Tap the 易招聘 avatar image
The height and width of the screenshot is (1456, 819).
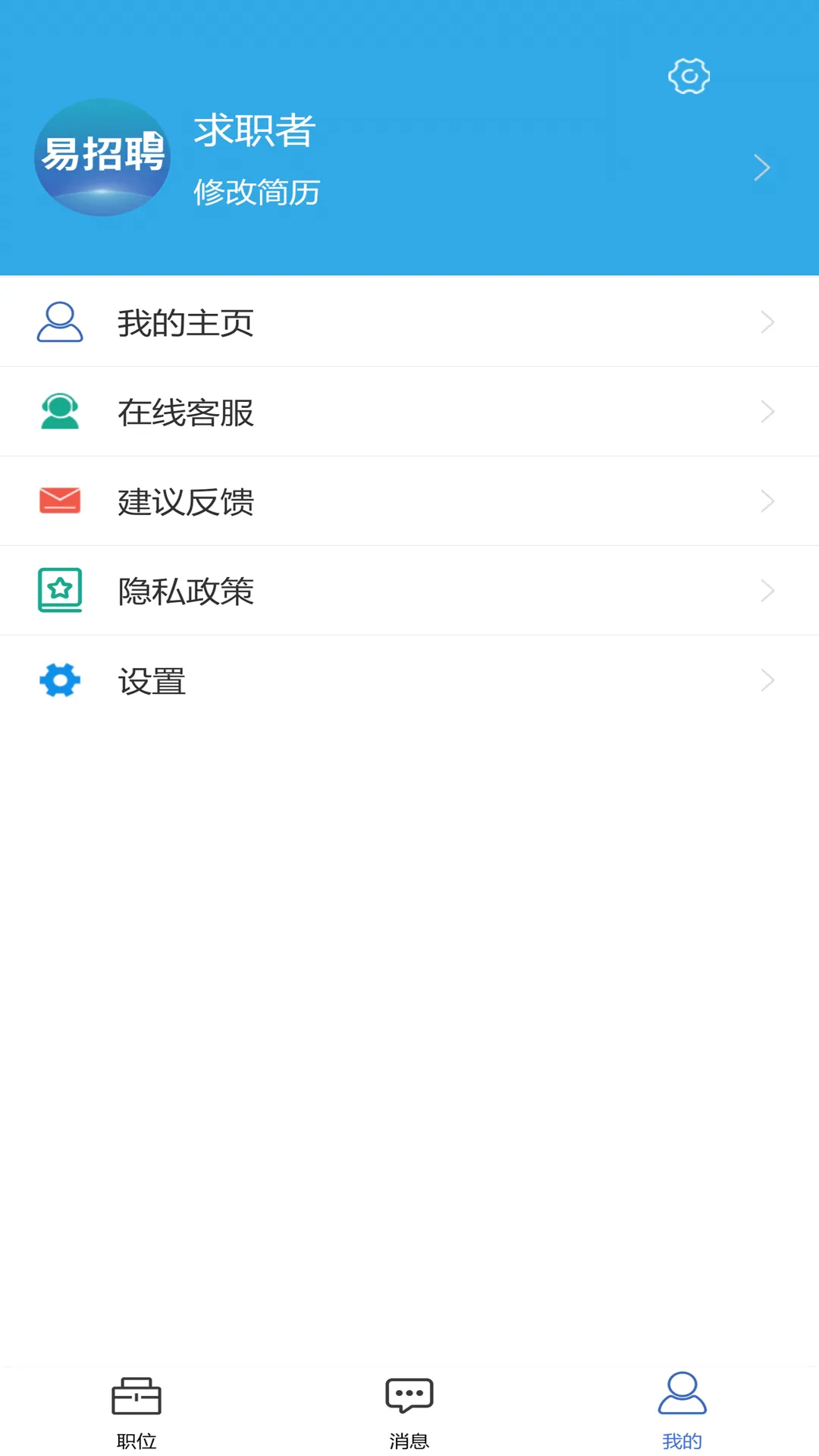pyautogui.click(x=102, y=157)
